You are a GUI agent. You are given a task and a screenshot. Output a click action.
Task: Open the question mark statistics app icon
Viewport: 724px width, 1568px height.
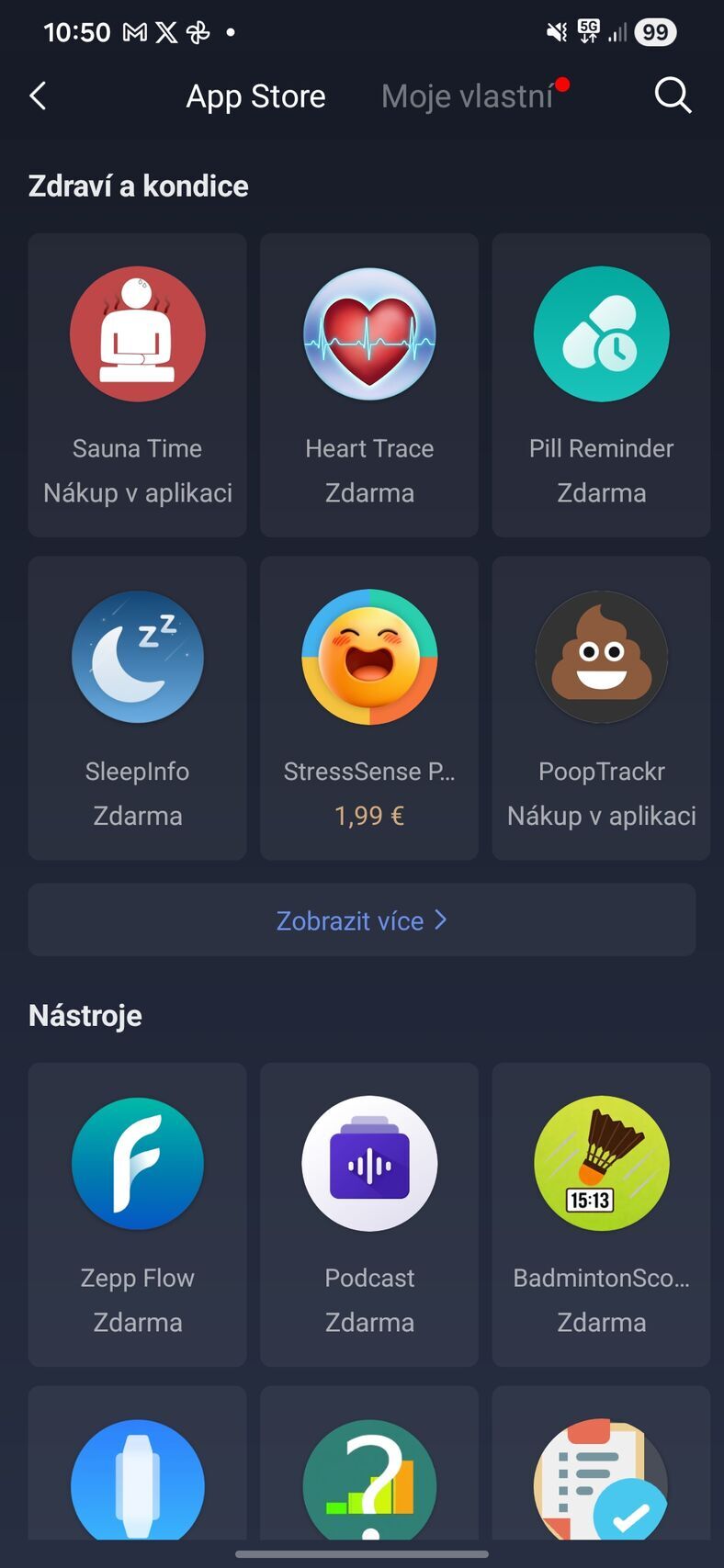368,1485
